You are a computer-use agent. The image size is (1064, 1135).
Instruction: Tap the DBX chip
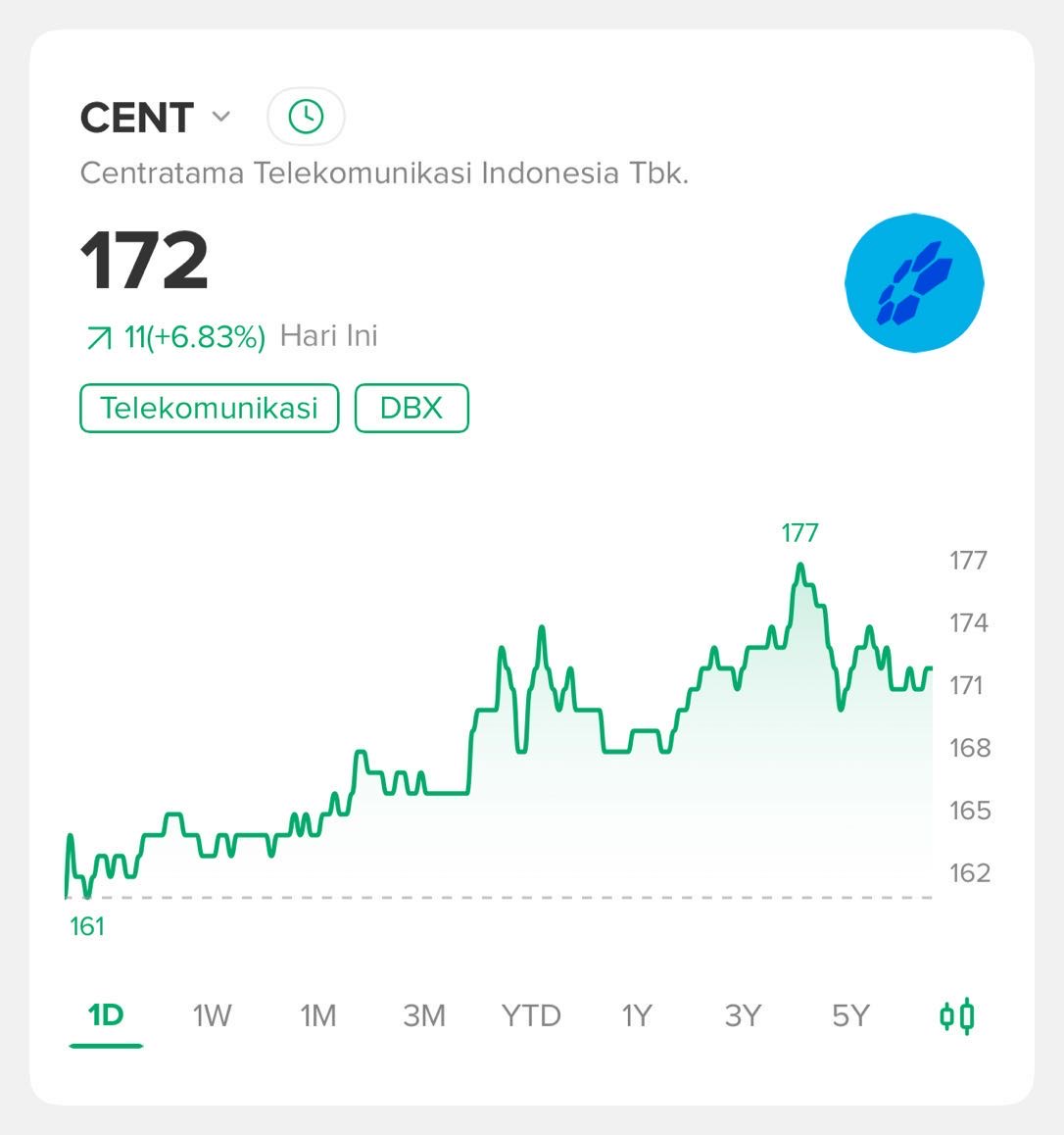411,408
